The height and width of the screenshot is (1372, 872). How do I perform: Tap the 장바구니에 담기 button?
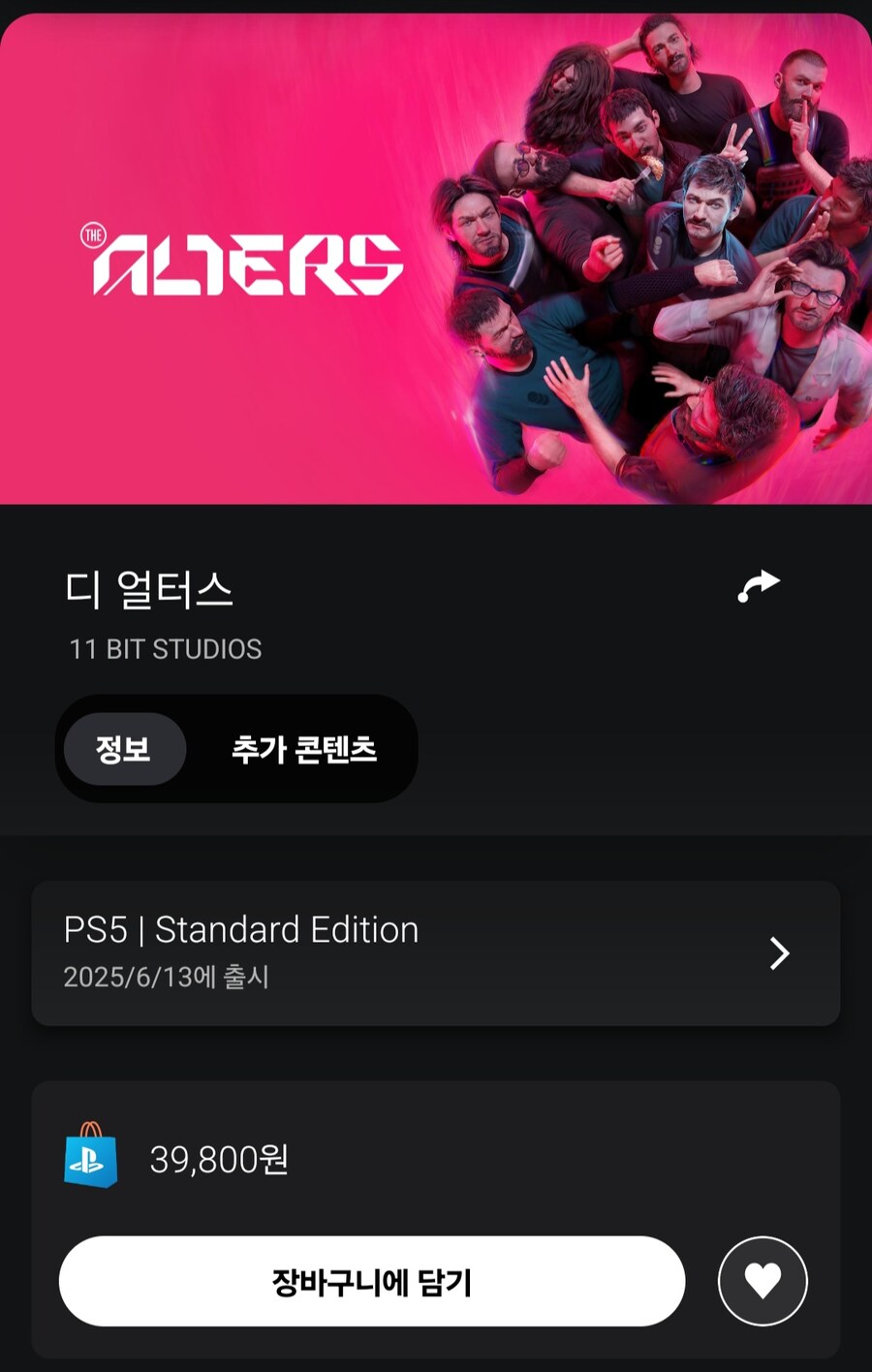click(372, 1282)
